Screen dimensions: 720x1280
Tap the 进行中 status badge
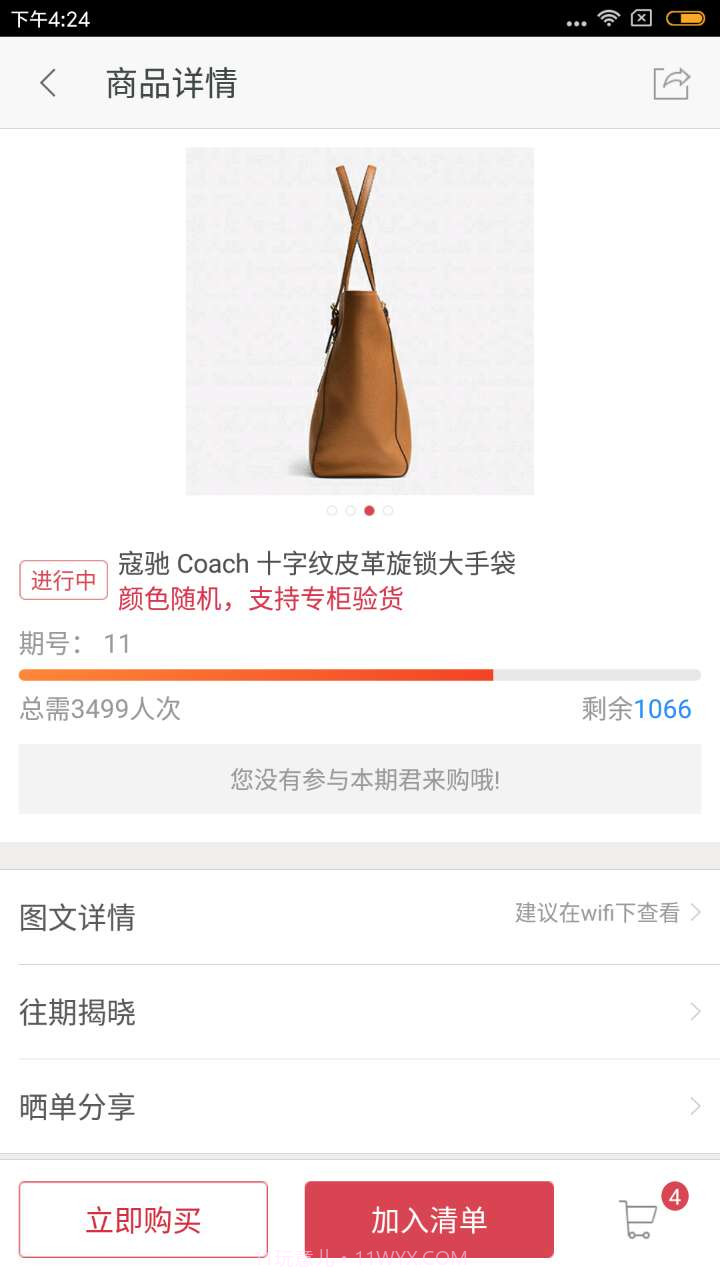point(63,580)
